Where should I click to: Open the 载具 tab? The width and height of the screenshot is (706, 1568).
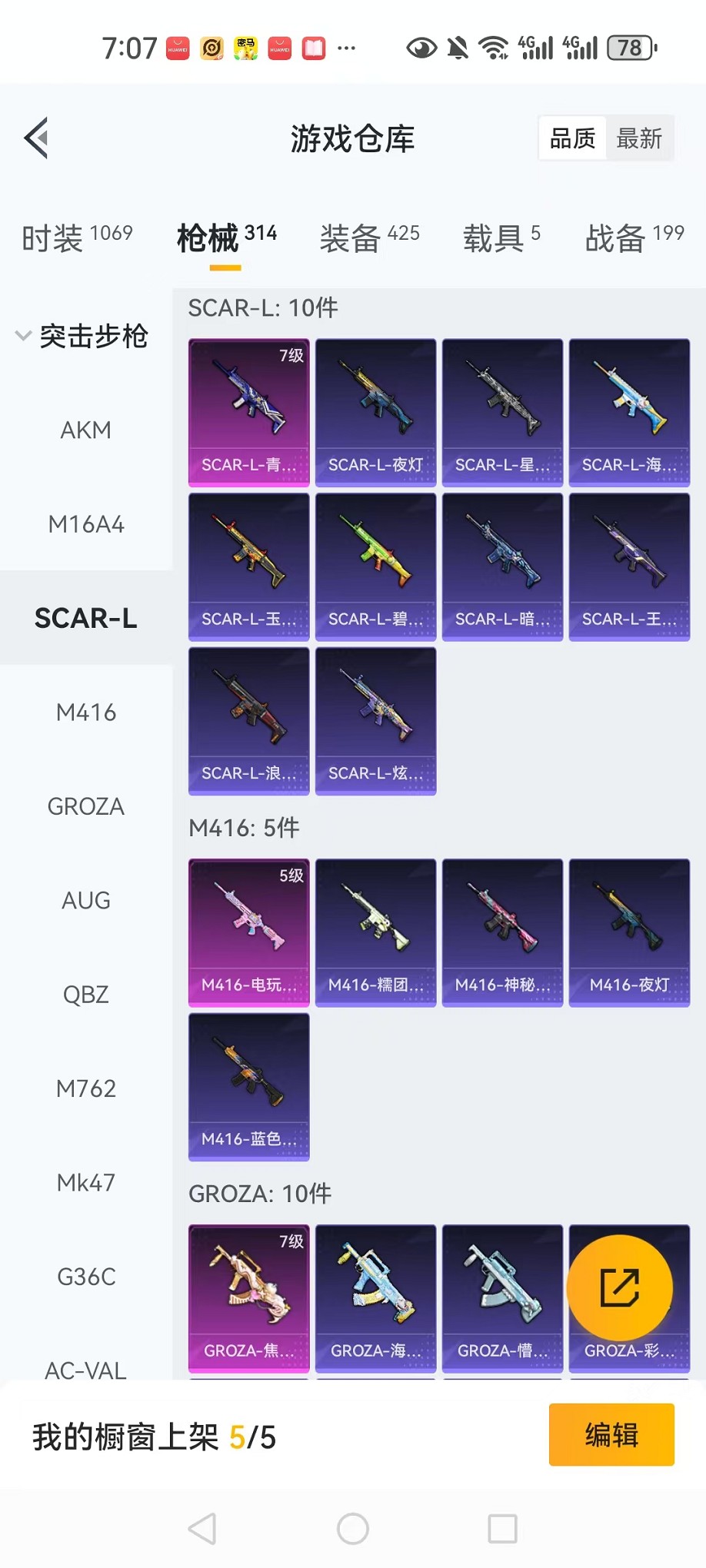[501, 237]
